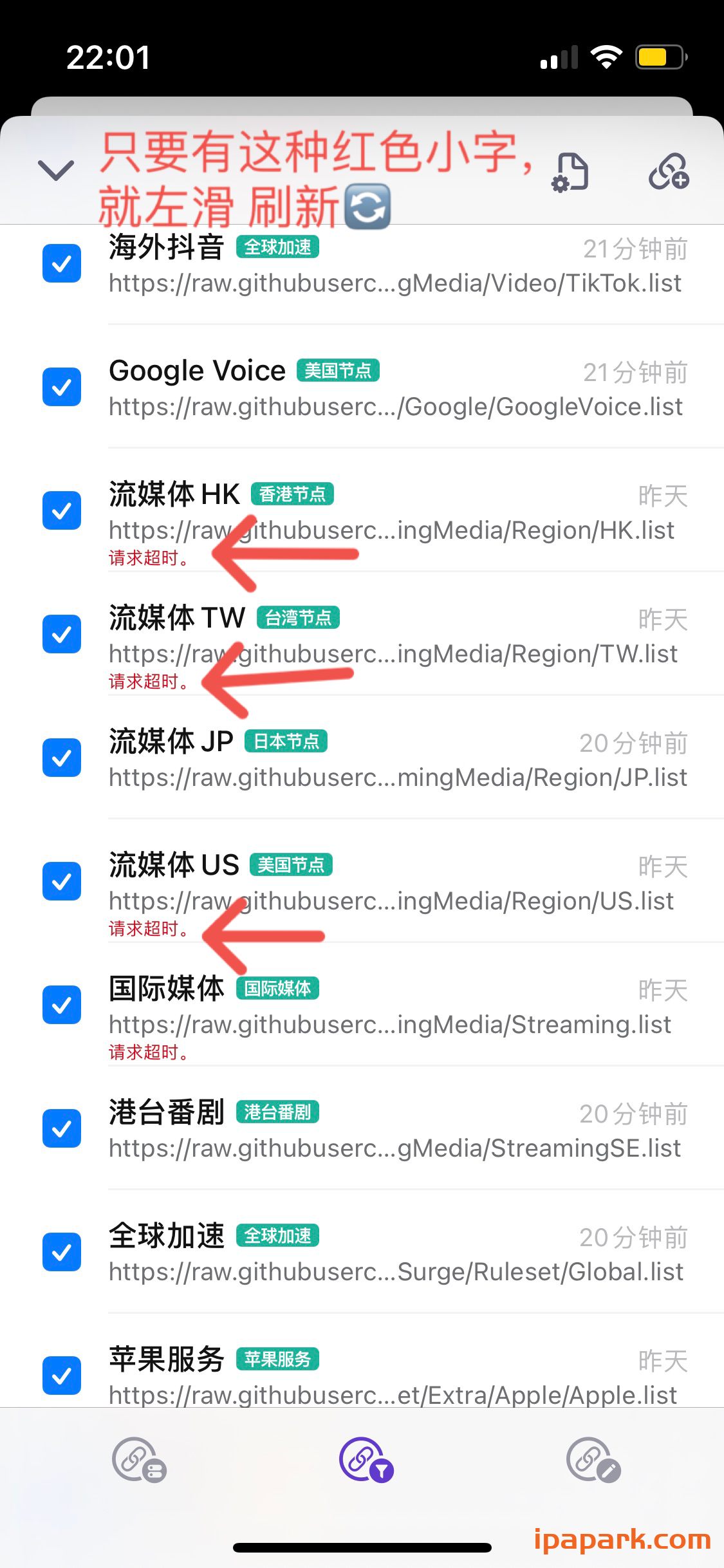This screenshot has width=724, height=1568.
Task: Uncheck the 海外抖音 ruleset checkbox
Action: click(62, 264)
